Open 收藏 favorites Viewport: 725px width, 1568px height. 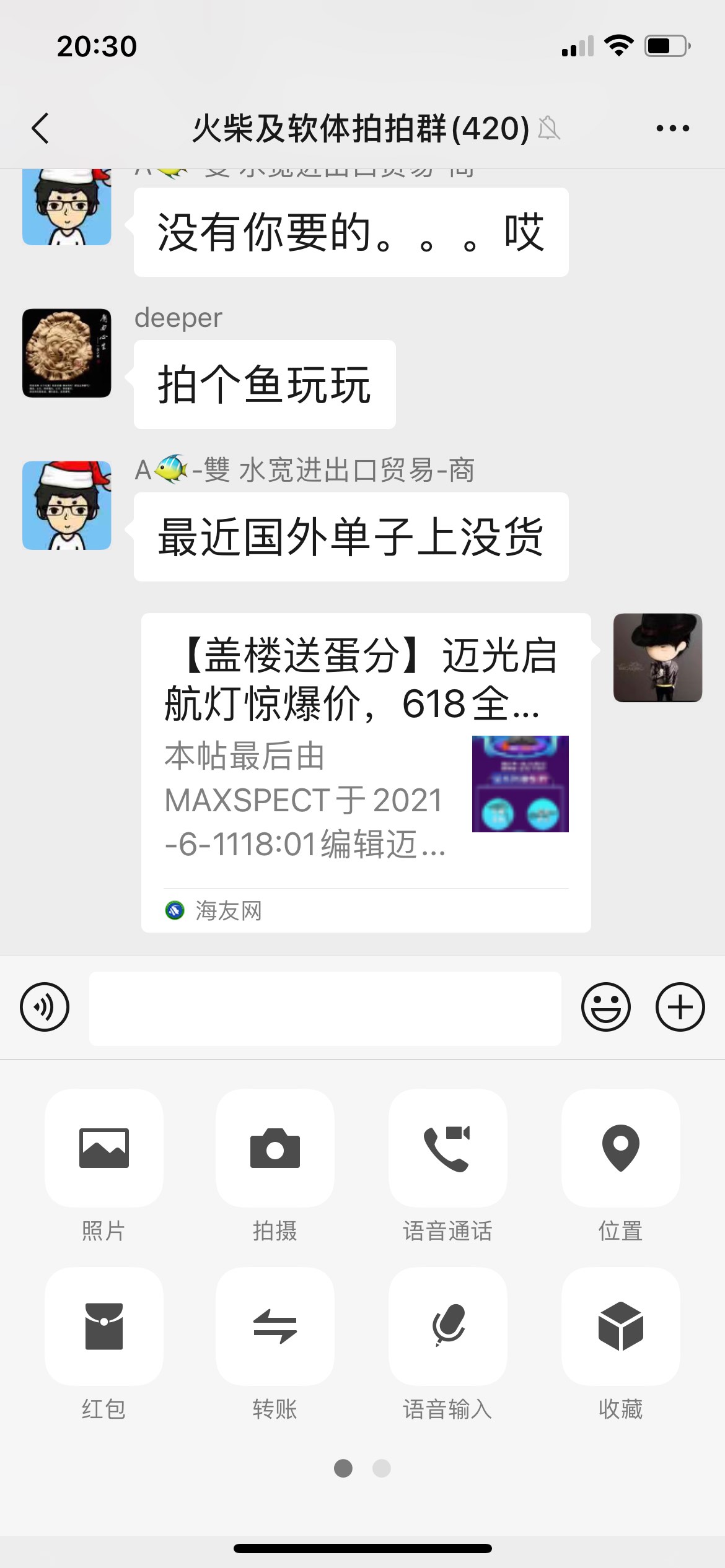pyautogui.click(x=620, y=1326)
